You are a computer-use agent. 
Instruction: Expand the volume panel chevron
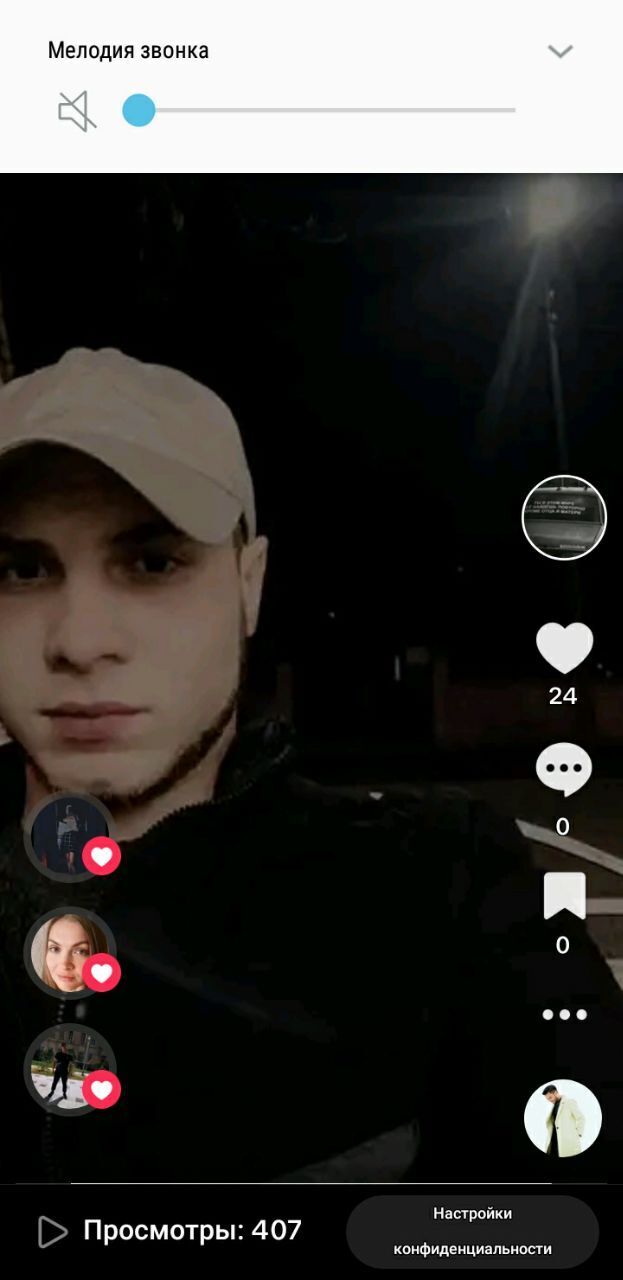560,51
